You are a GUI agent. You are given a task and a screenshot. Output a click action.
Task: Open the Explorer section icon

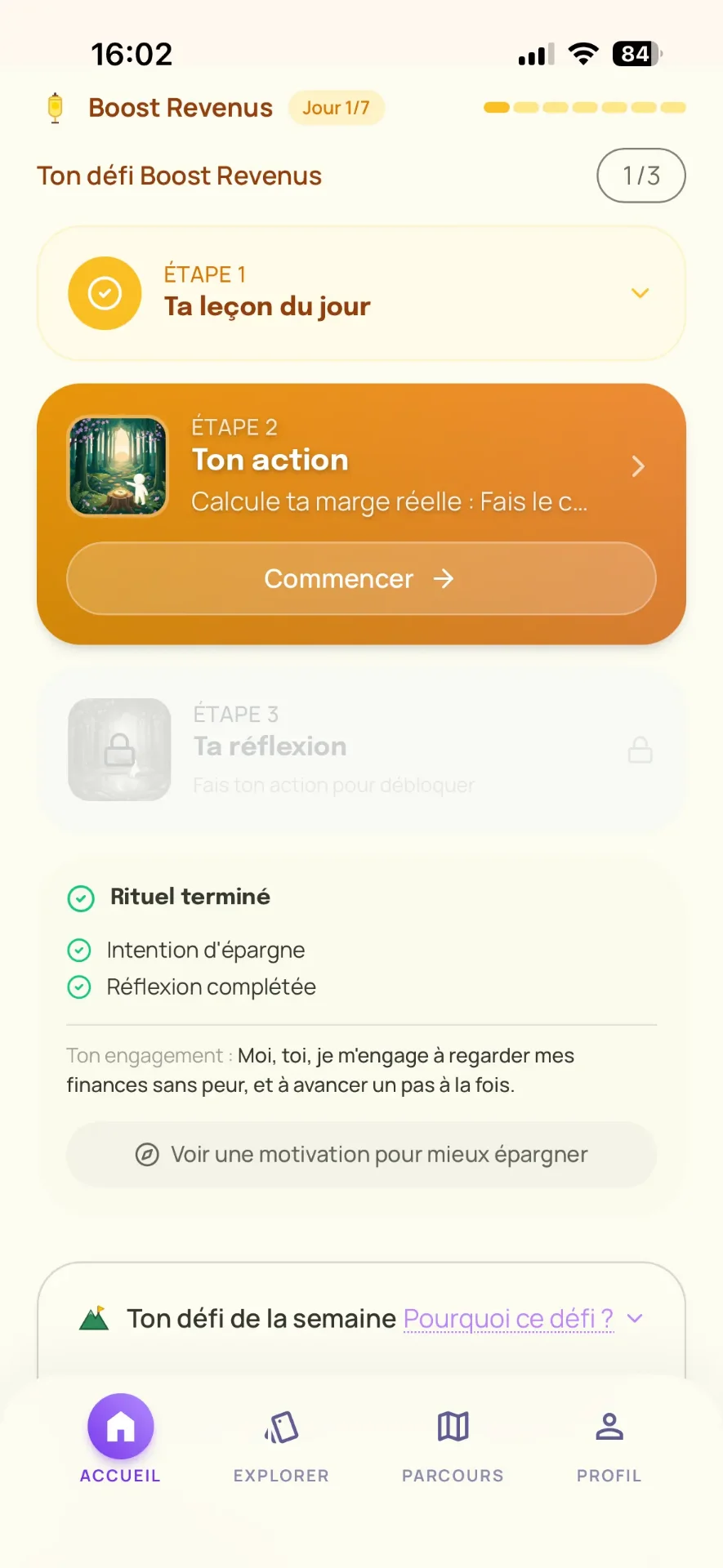281,1426
